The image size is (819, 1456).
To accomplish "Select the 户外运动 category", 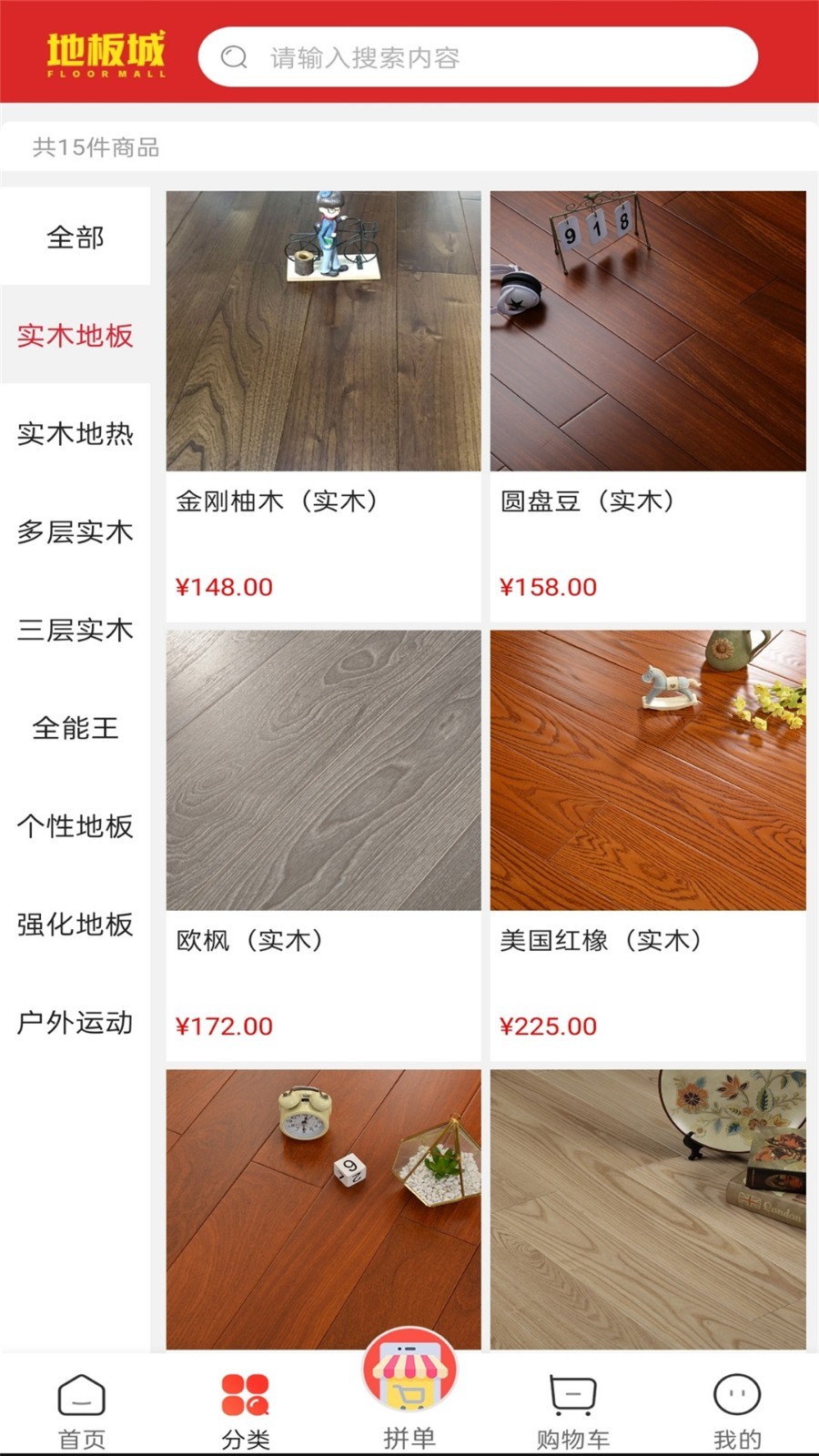I will click(76, 1023).
